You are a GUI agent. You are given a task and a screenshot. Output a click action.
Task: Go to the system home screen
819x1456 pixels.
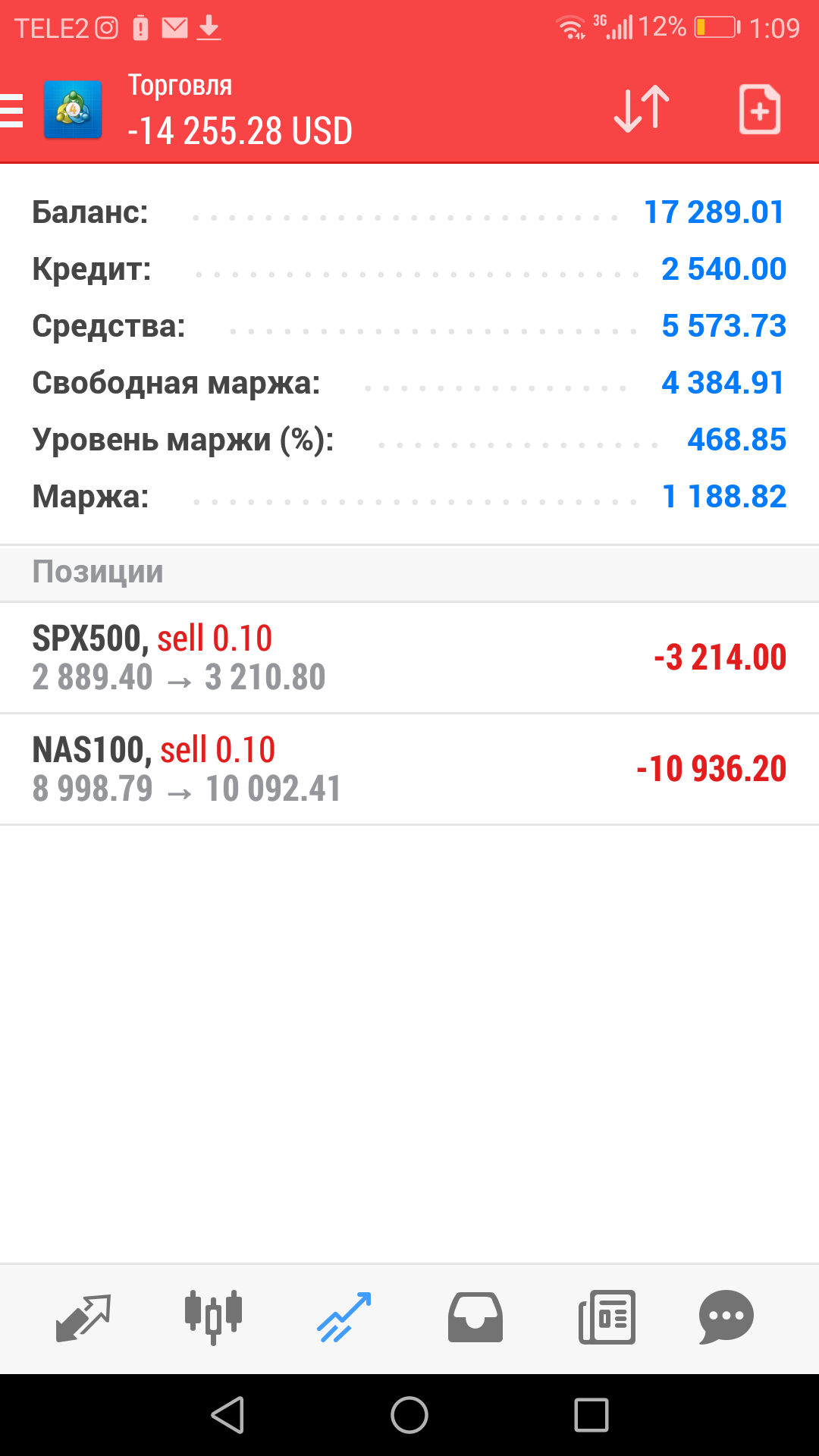[x=409, y=1415]
